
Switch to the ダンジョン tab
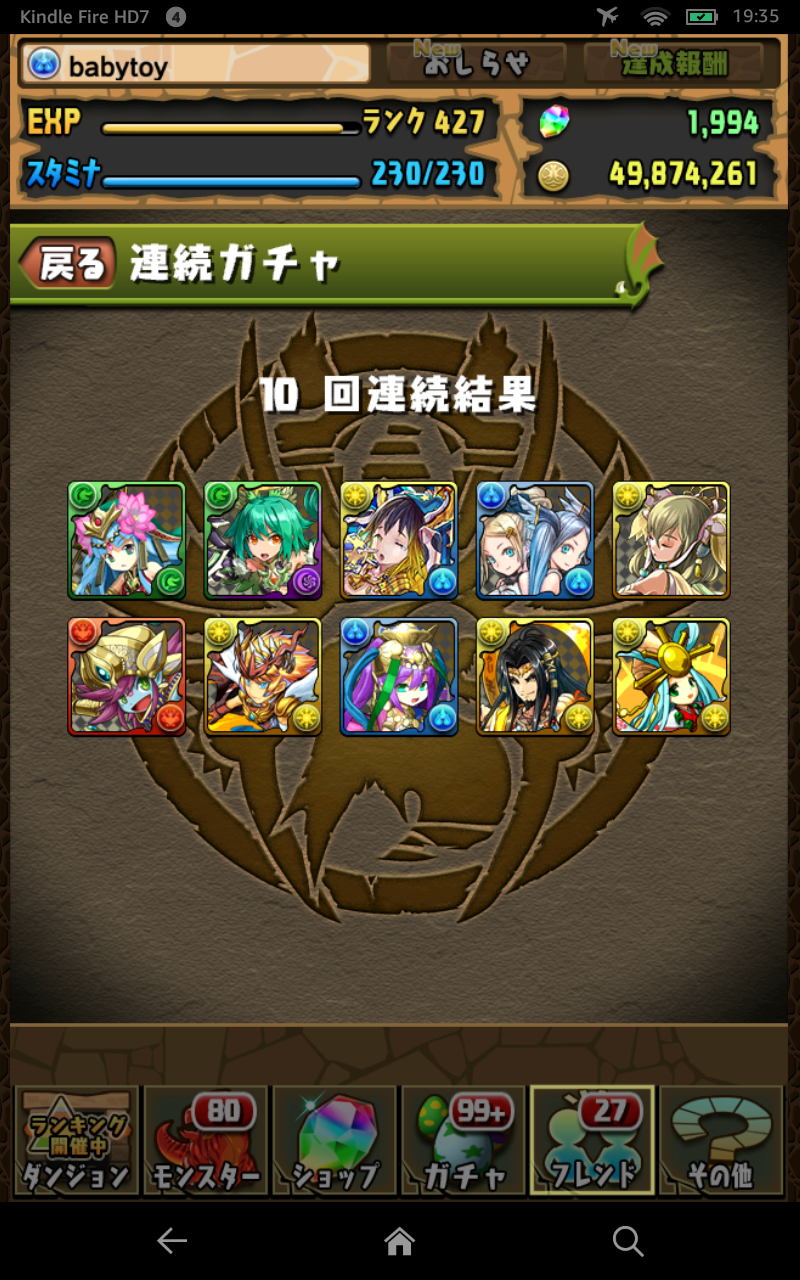pos(77,1141)
